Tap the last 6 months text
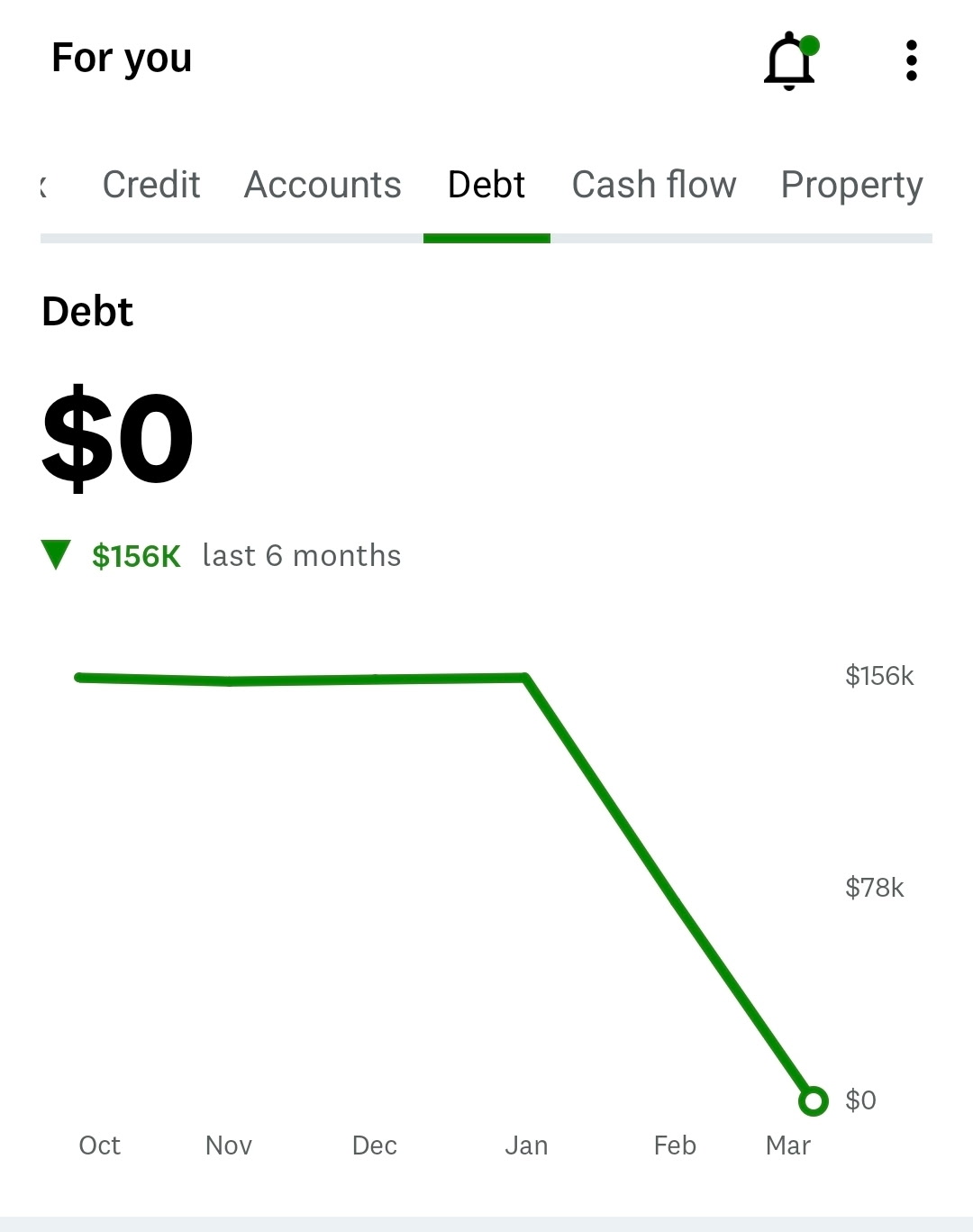The width and height of the screenshot is (973, 1232). (x=302, y=555)
